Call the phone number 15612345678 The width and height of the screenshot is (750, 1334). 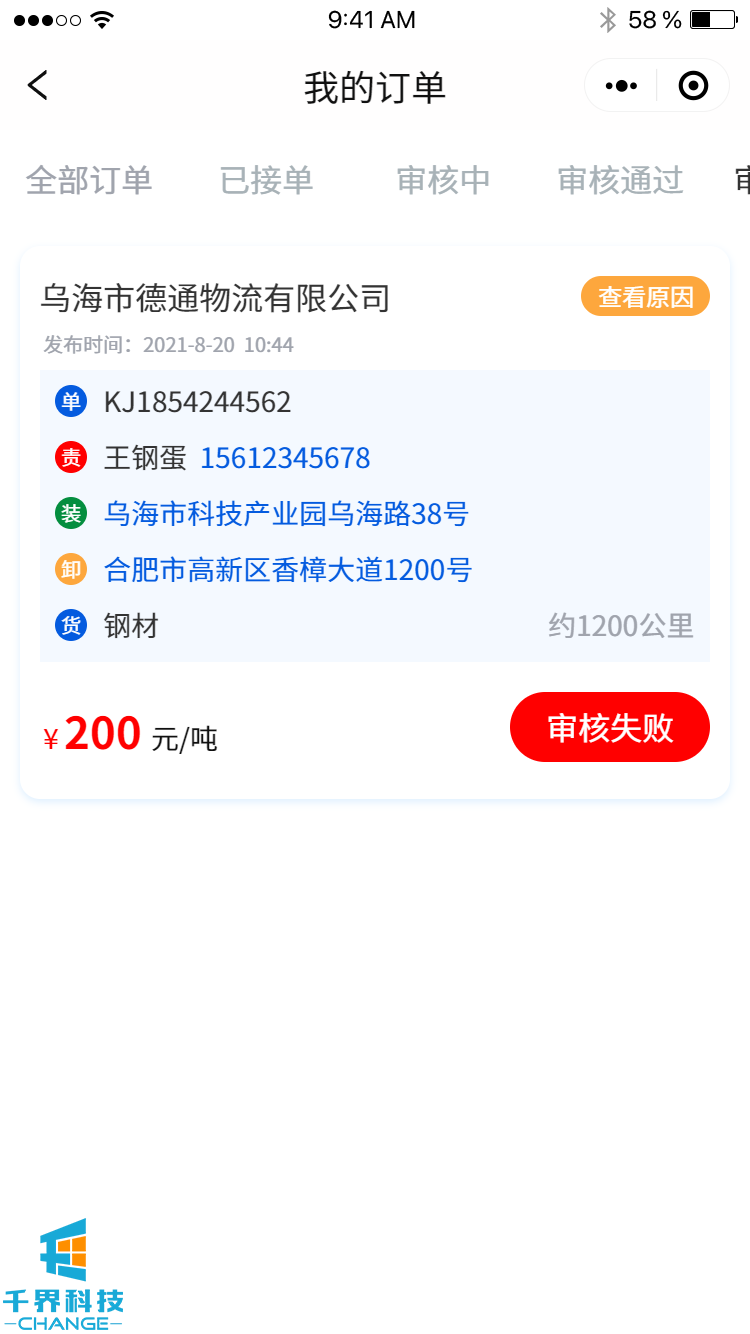(x=285, y=458)
